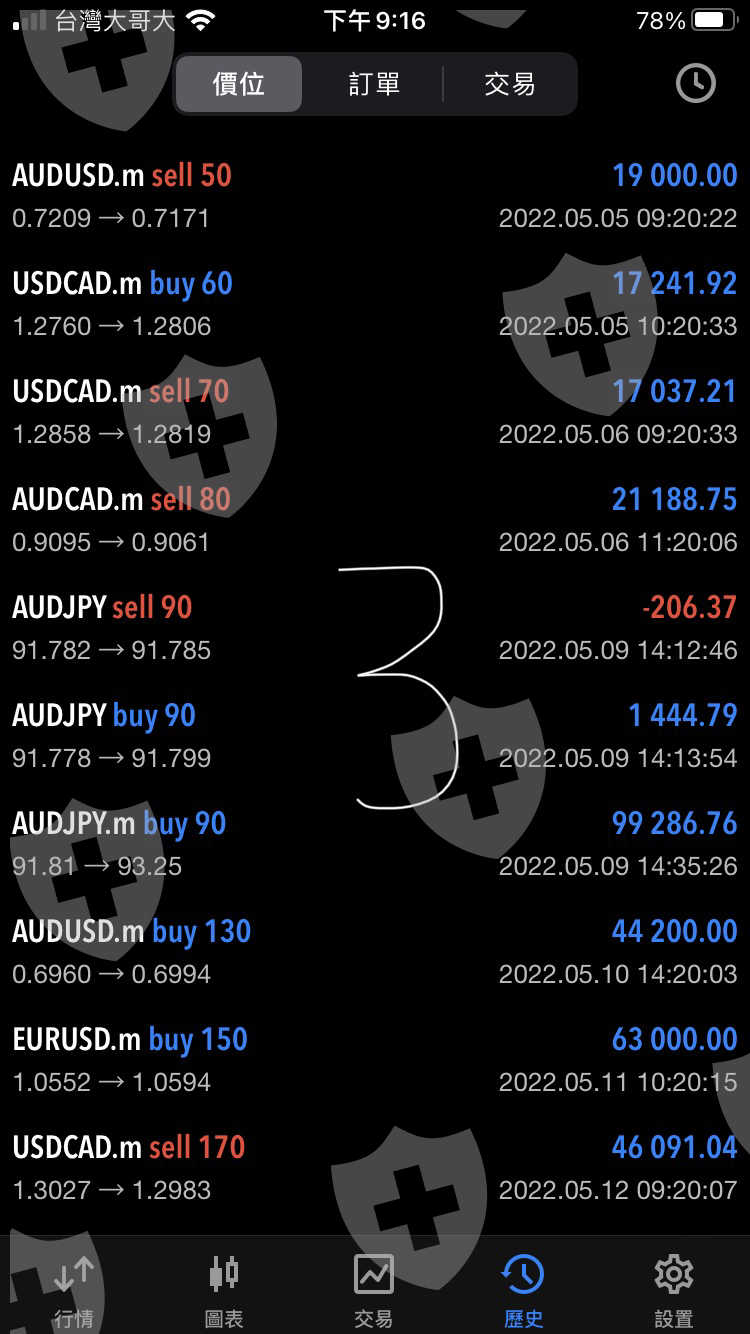Open the USDCAD.m sell 70 entry

coord(374,412)
